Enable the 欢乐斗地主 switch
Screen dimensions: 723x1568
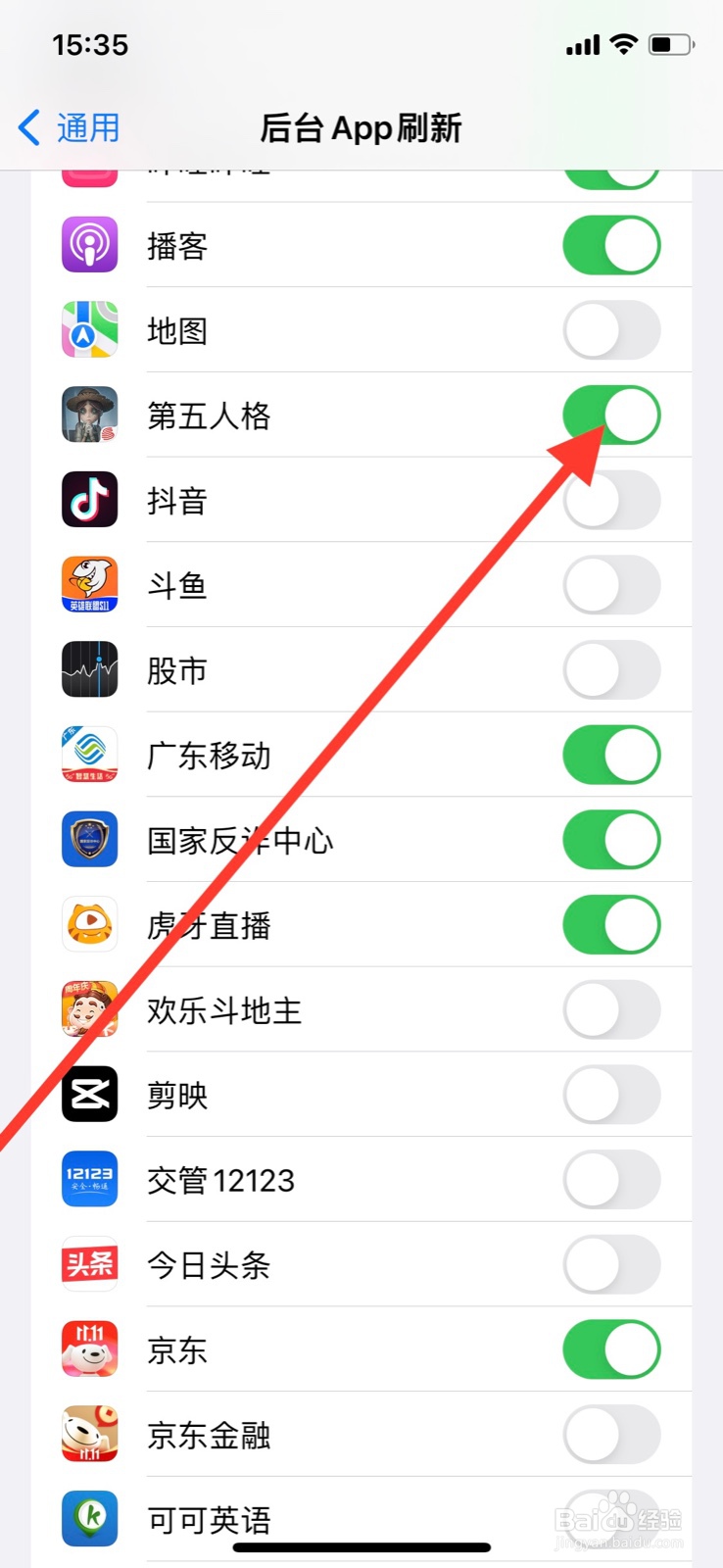pos(611,1009)
